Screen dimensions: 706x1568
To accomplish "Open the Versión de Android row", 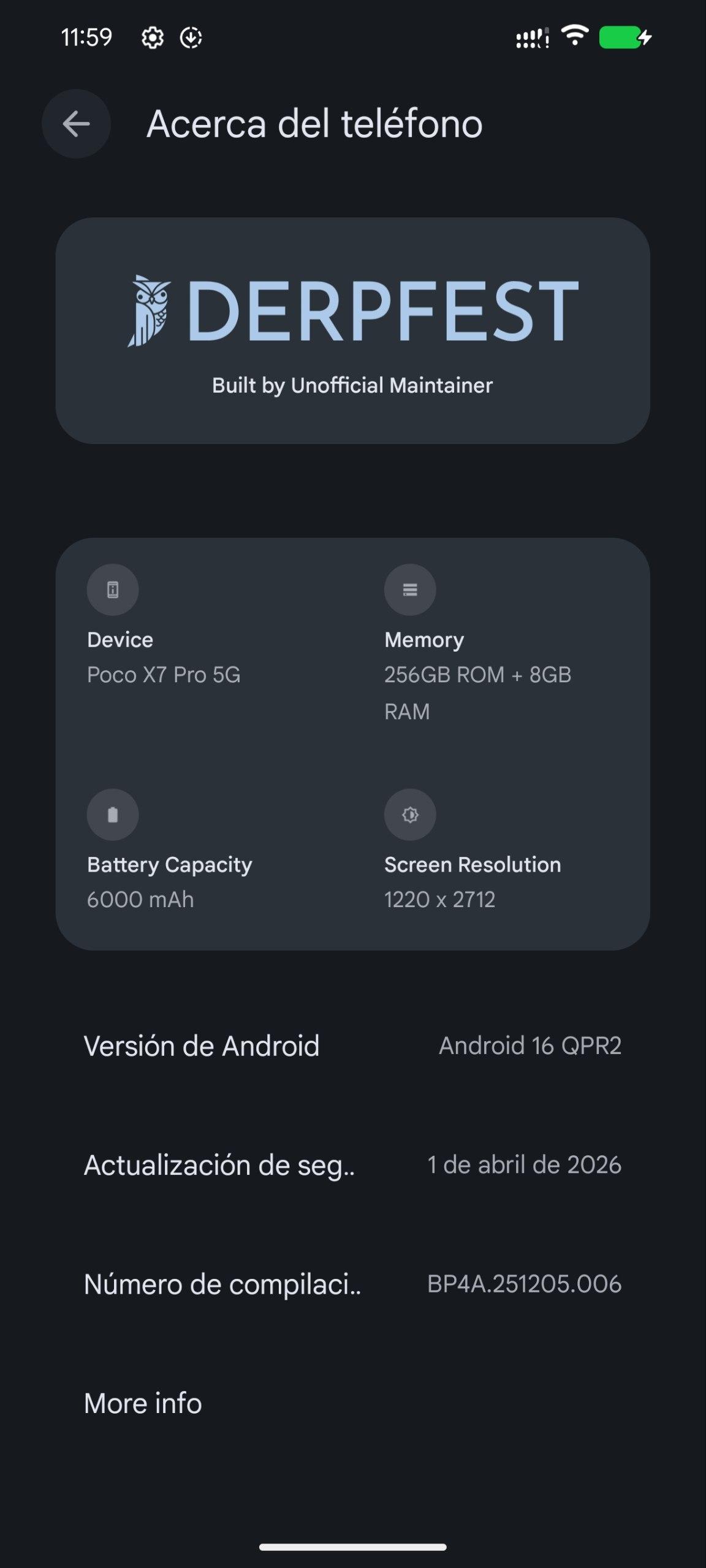I will pos(352,1046).
